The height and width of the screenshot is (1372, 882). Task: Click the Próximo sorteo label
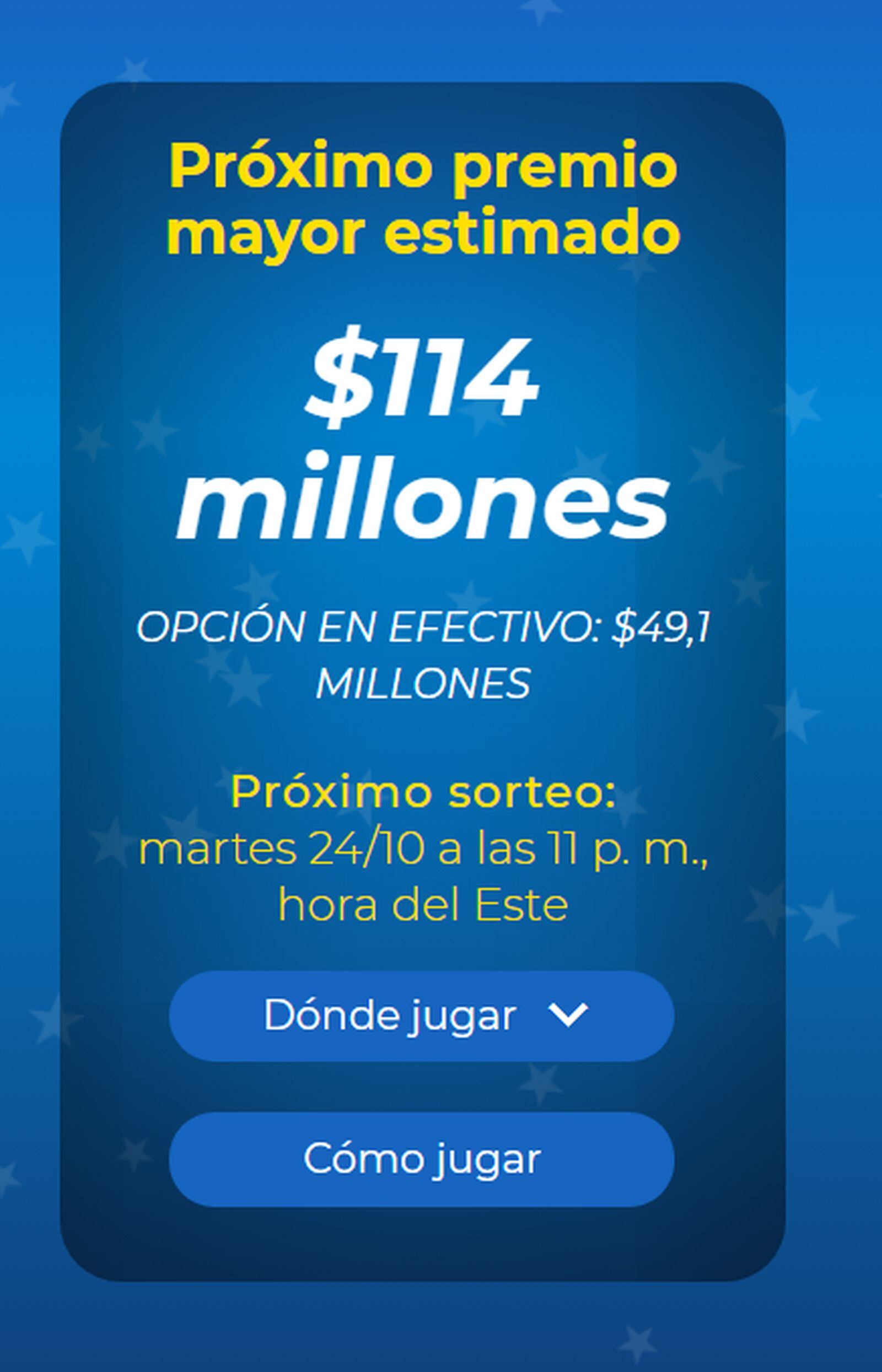(x=424, y=793)
